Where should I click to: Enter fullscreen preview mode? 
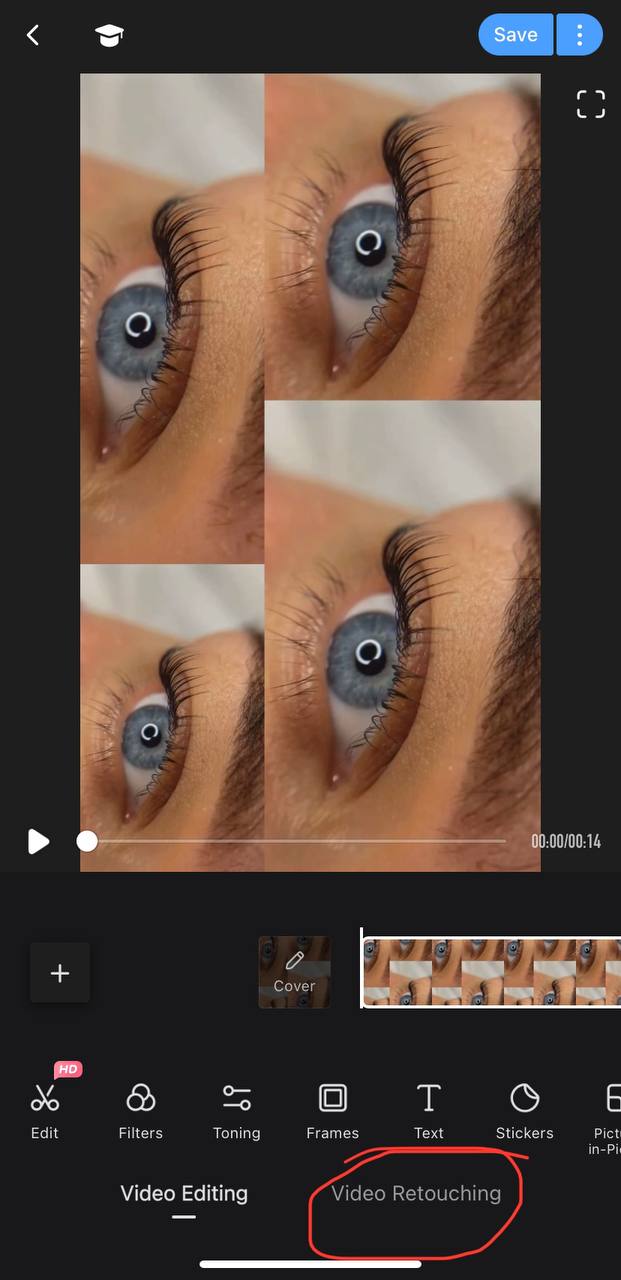coord(591,104)
